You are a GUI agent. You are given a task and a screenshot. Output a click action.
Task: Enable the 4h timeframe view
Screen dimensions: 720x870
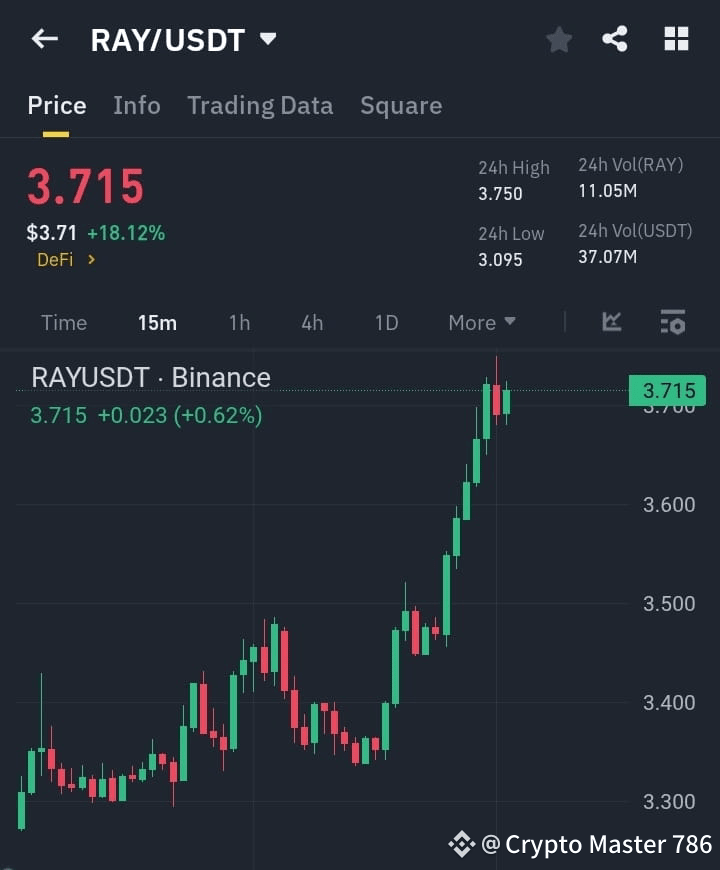(x=311, y=322)
